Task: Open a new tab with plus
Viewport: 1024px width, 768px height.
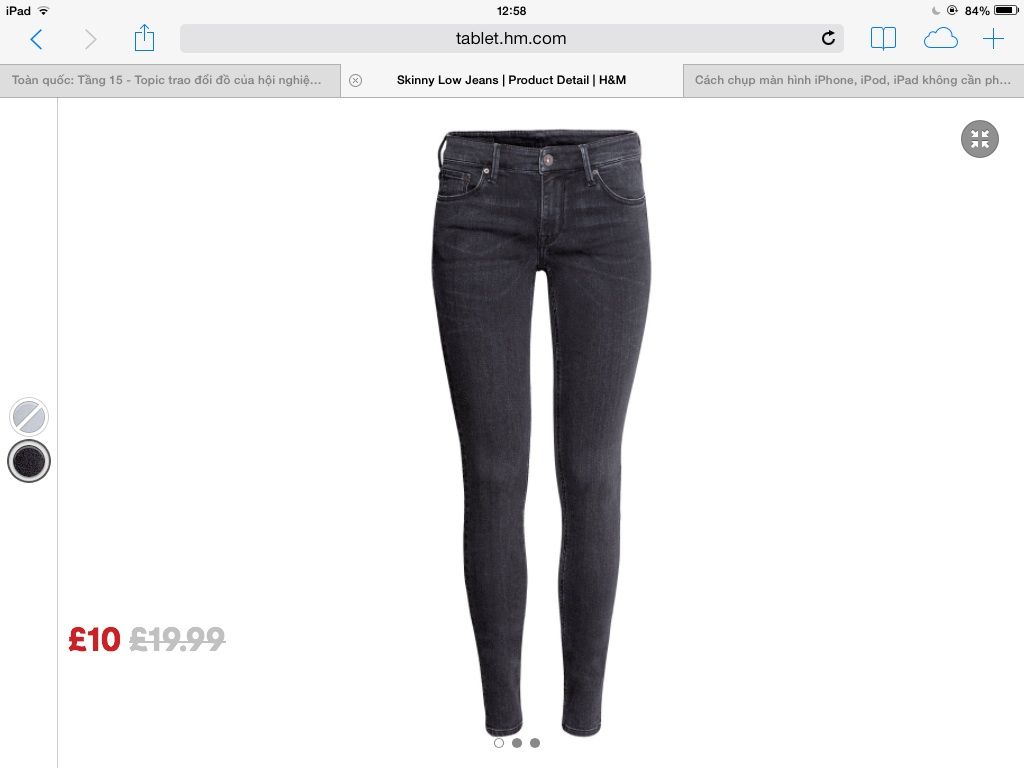Action: (993, 39)
